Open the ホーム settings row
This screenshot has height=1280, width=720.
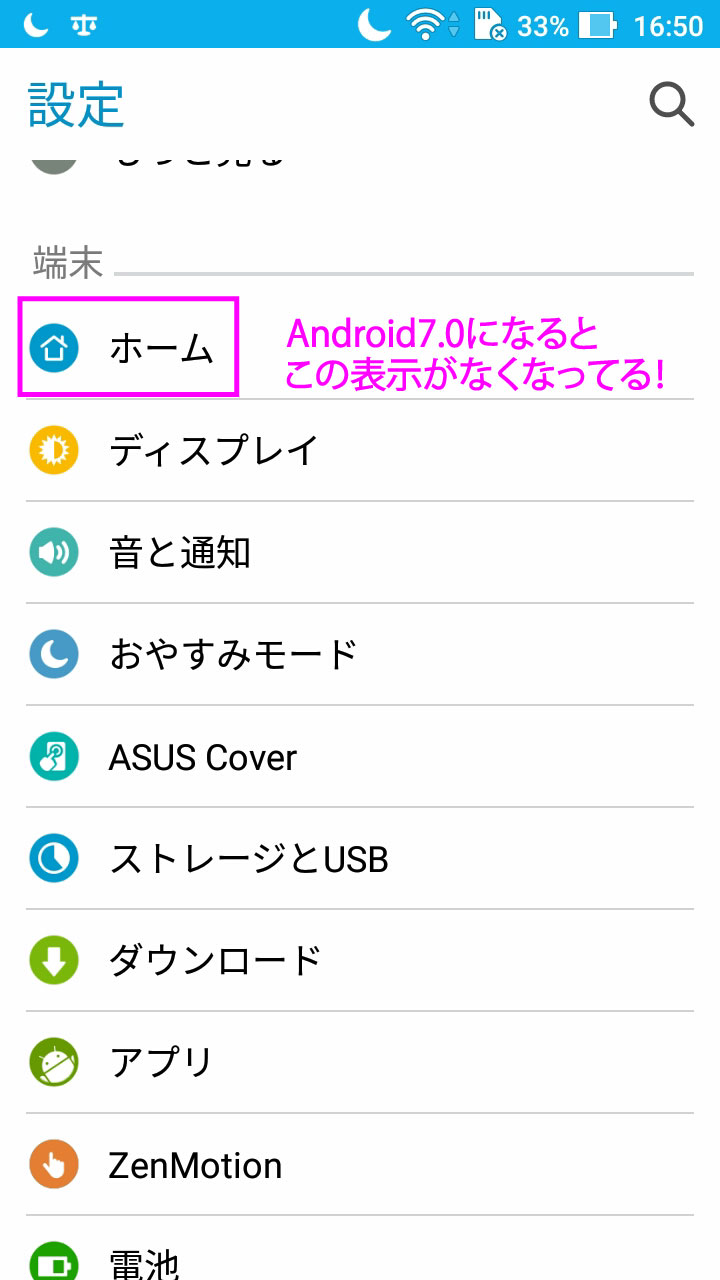(x=160, y=348)
